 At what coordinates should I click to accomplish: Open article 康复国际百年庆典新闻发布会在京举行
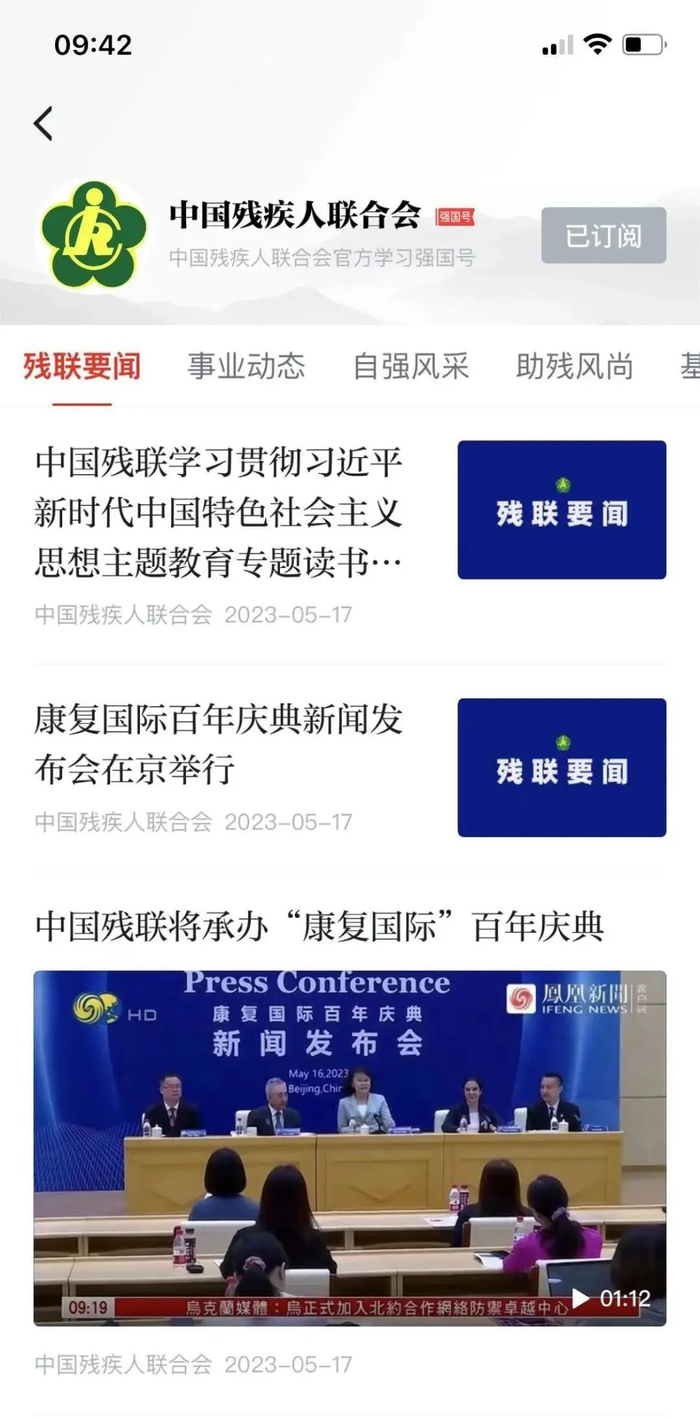[x=220, y=744]
